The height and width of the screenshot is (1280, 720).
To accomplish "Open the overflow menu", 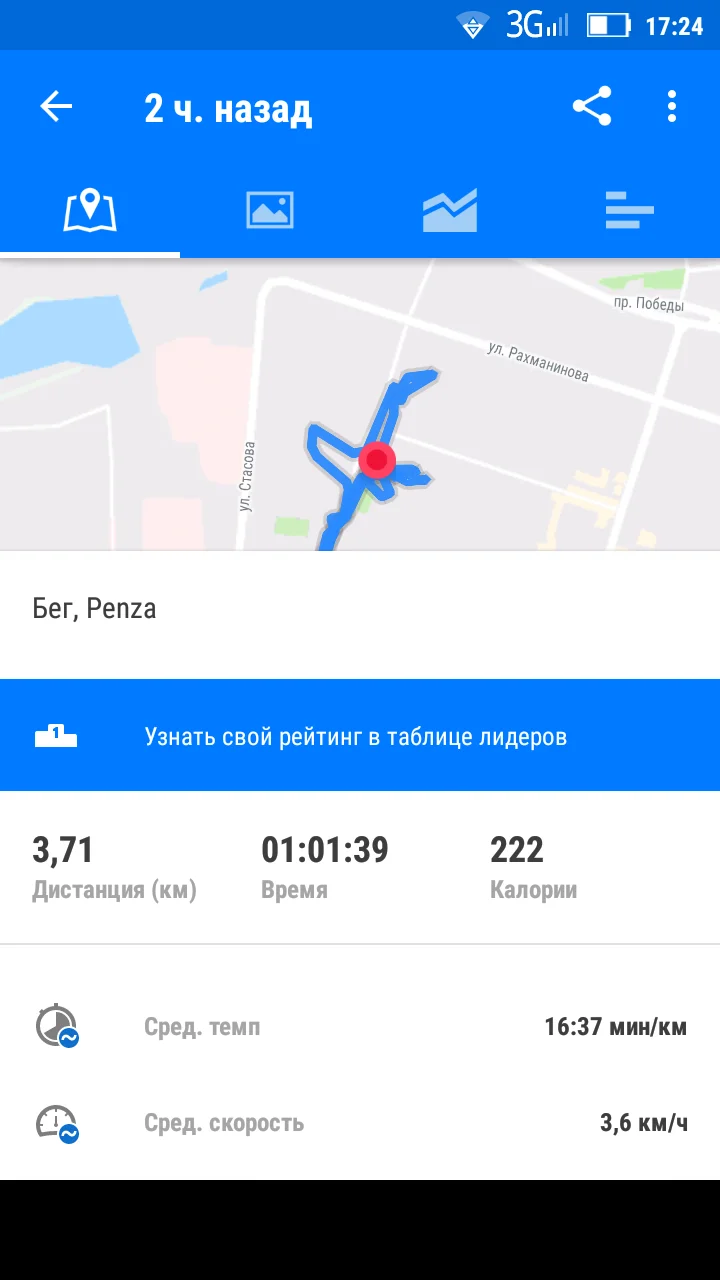I will tap(672, 106).
